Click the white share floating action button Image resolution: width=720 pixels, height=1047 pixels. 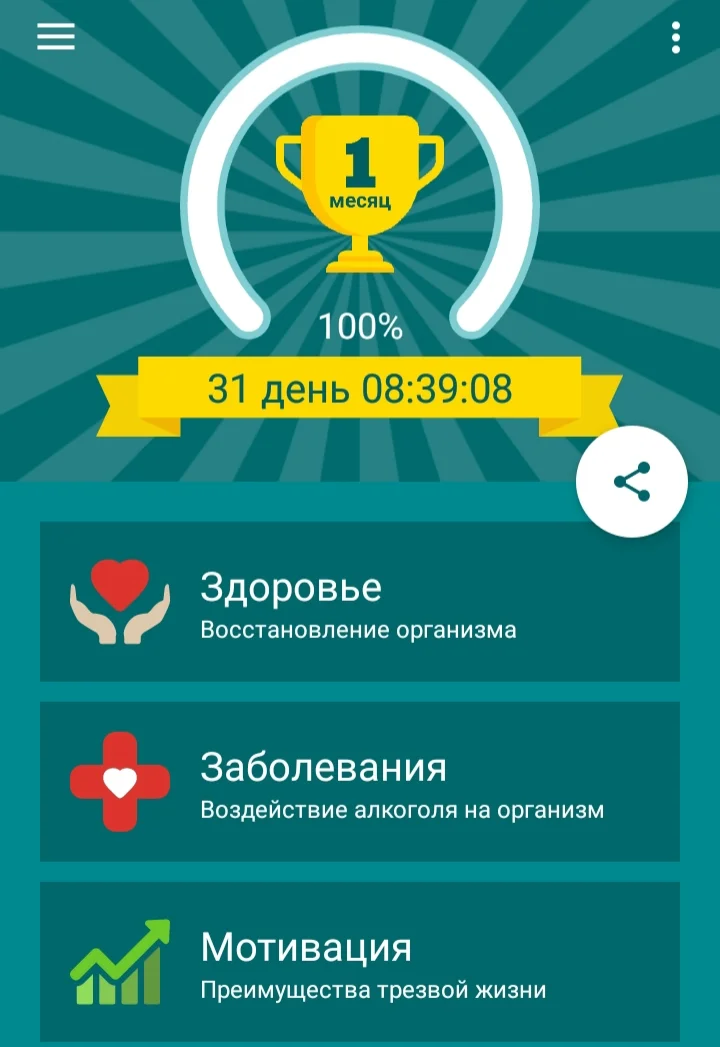pos(631,481)
